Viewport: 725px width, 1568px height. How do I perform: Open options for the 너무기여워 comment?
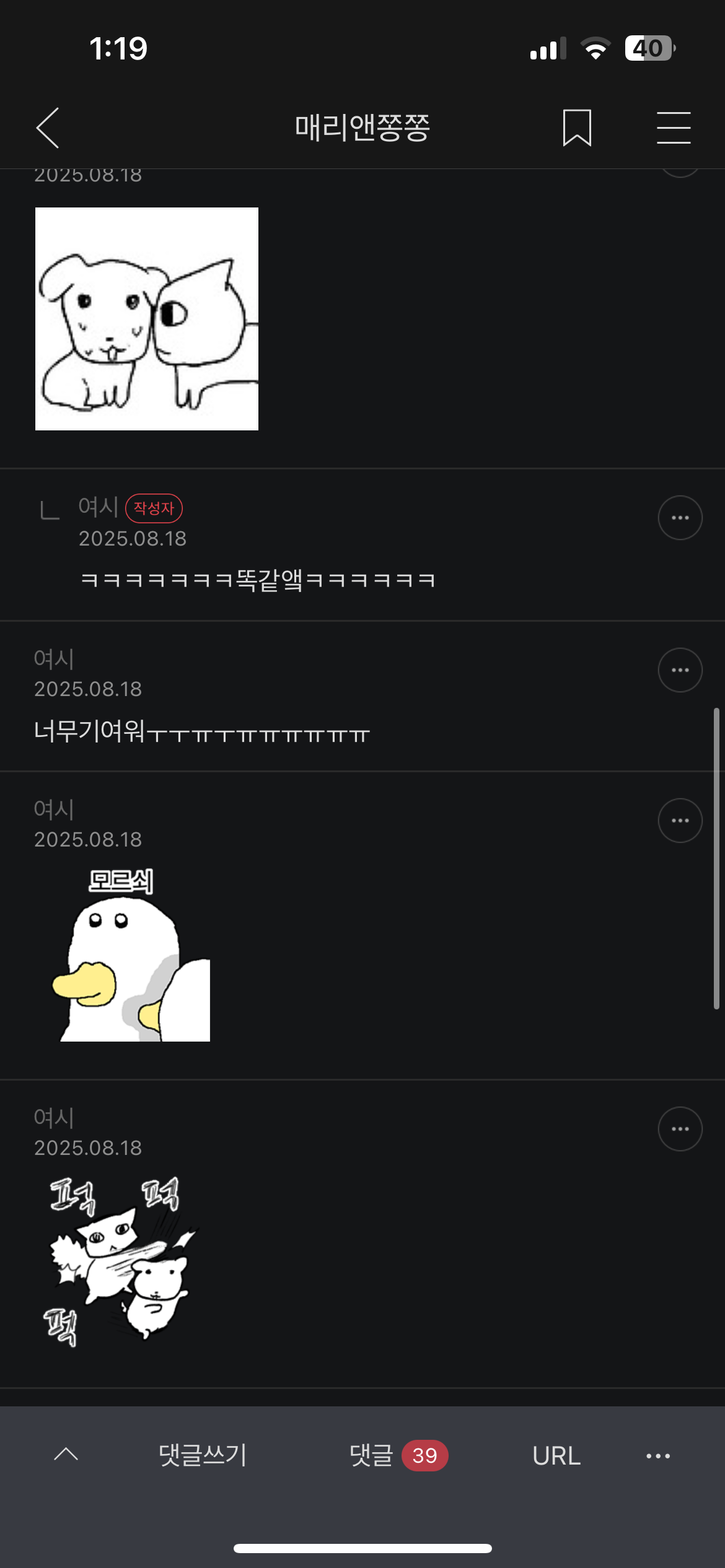[680, 670]
